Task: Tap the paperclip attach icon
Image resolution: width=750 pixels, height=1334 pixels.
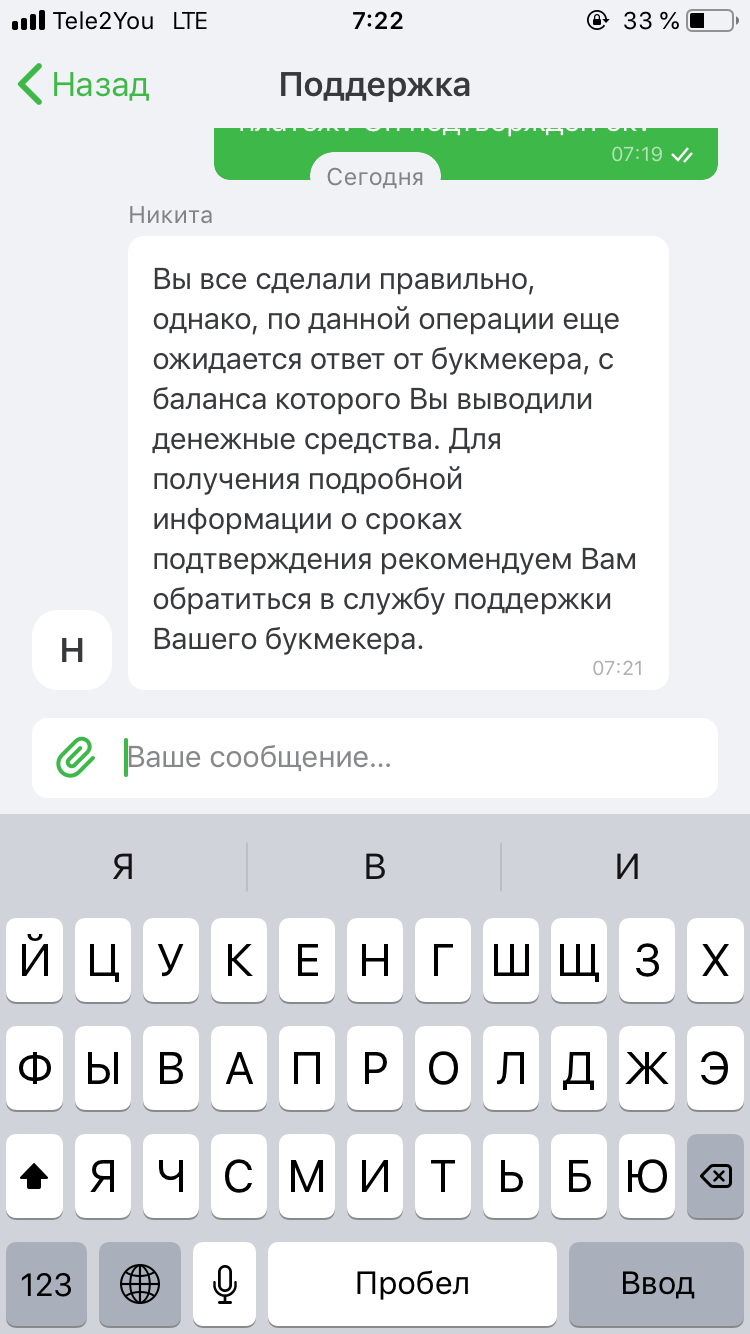Action: tap(75, 758)
